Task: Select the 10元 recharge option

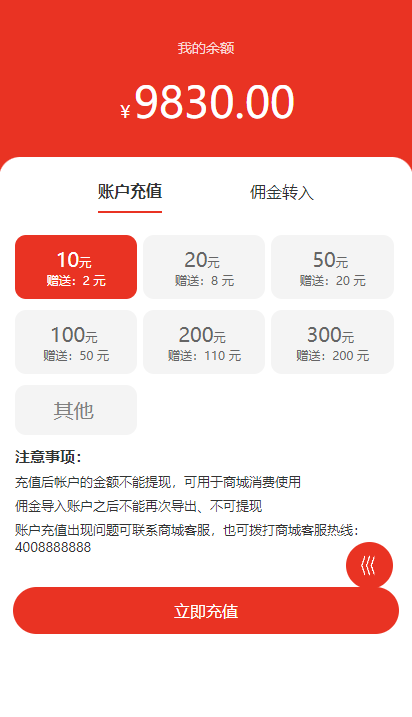Action: click(x=76, y=267)
